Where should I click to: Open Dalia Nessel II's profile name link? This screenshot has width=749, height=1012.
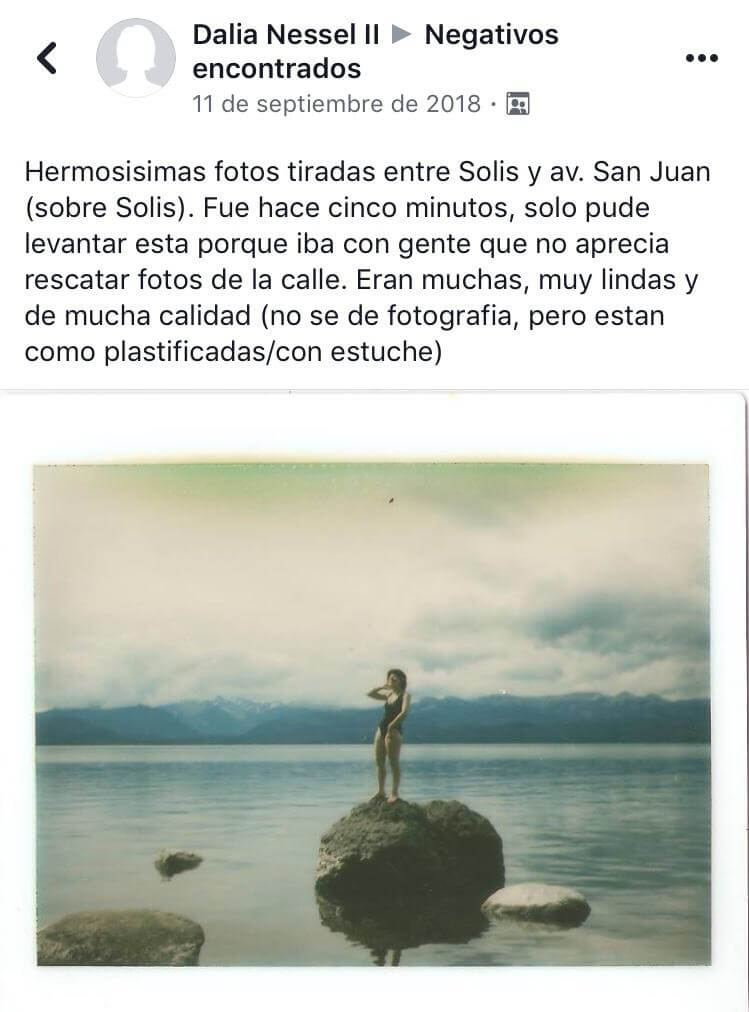[x=285, y=35]
